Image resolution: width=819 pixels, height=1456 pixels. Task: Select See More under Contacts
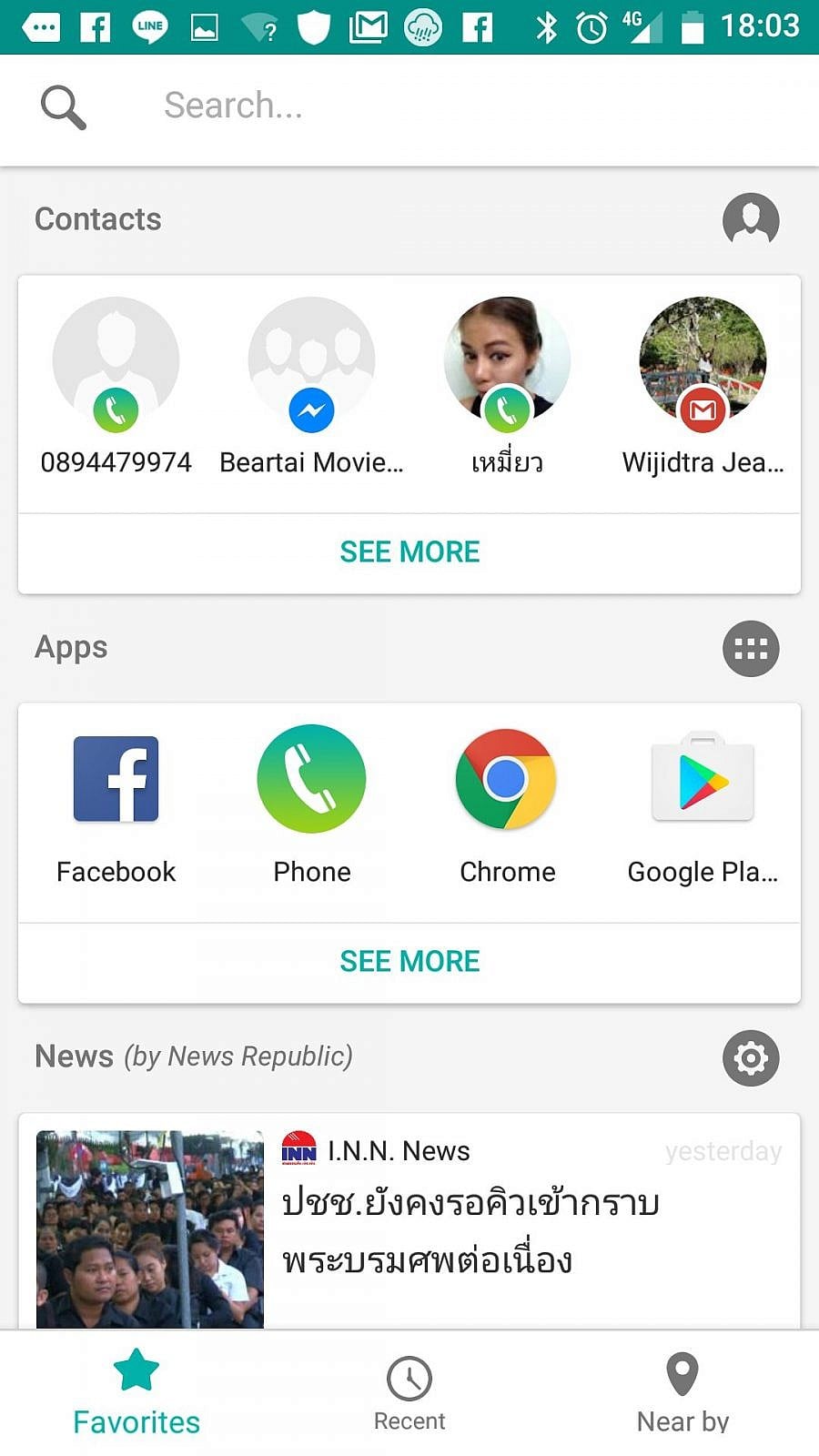point(409,551)
